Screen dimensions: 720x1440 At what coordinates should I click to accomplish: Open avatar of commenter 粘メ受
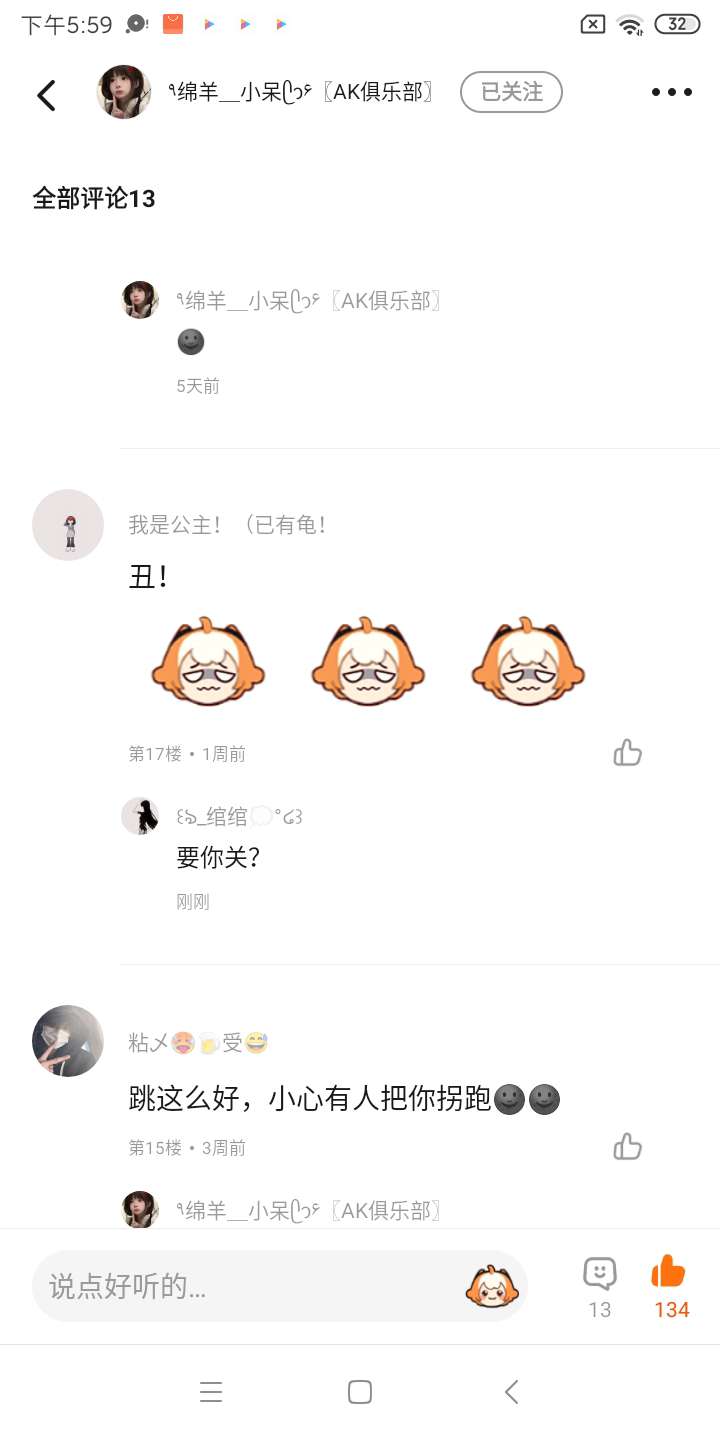click(x=68, y=1041)
